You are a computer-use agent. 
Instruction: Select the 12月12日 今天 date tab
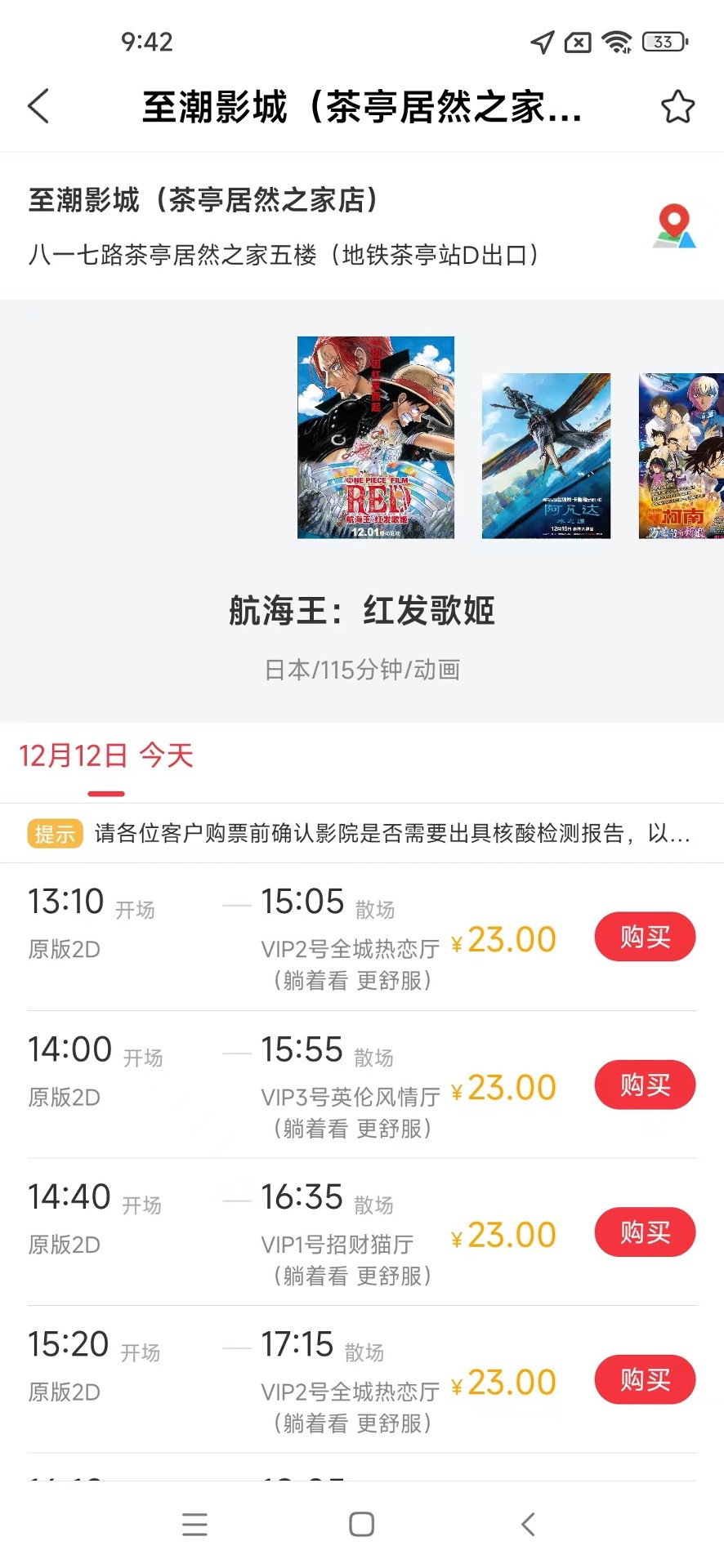coord(105,755)
